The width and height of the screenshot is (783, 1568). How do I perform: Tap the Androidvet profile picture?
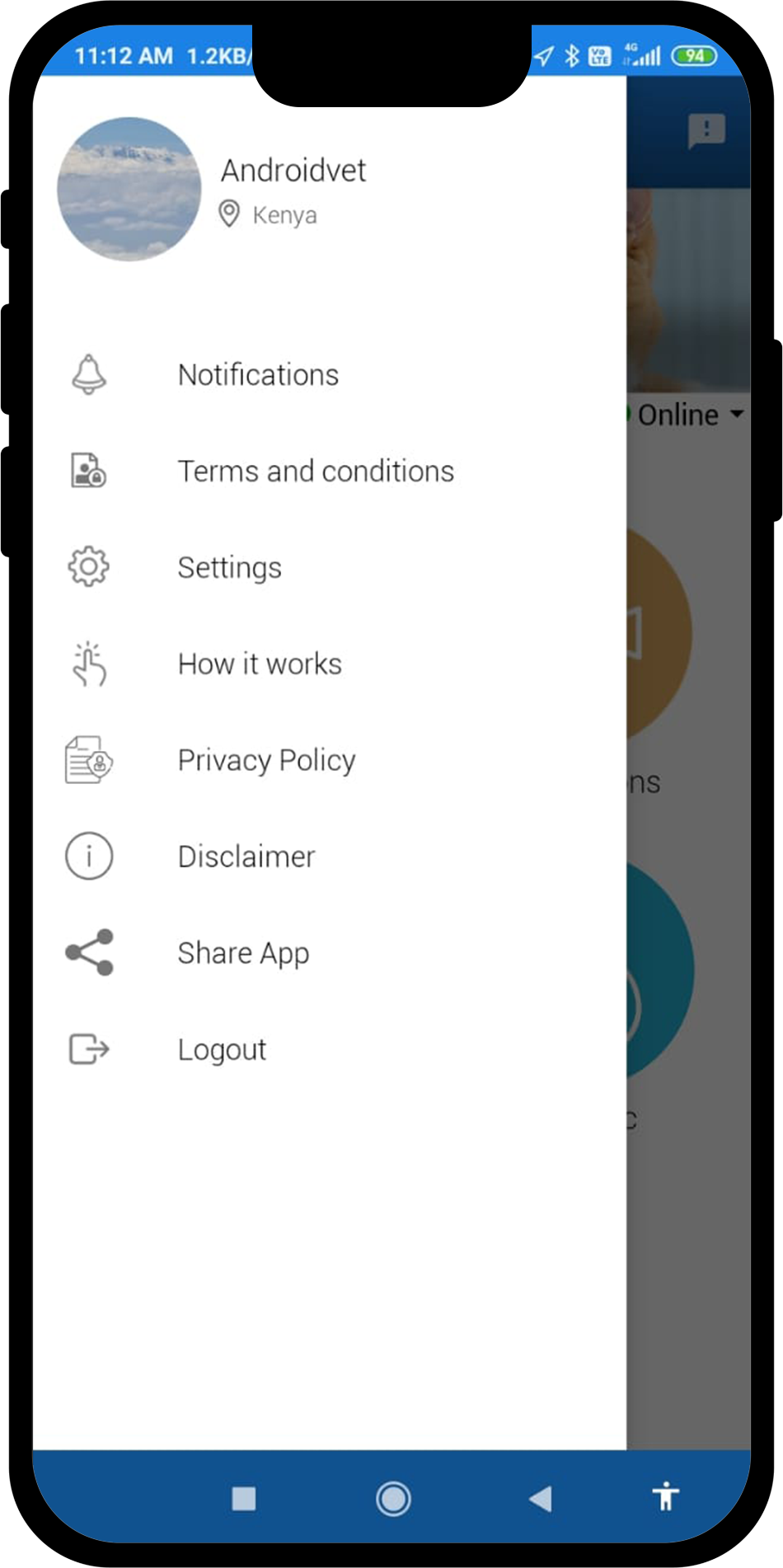pyautogui.click(x=129, y=190)
